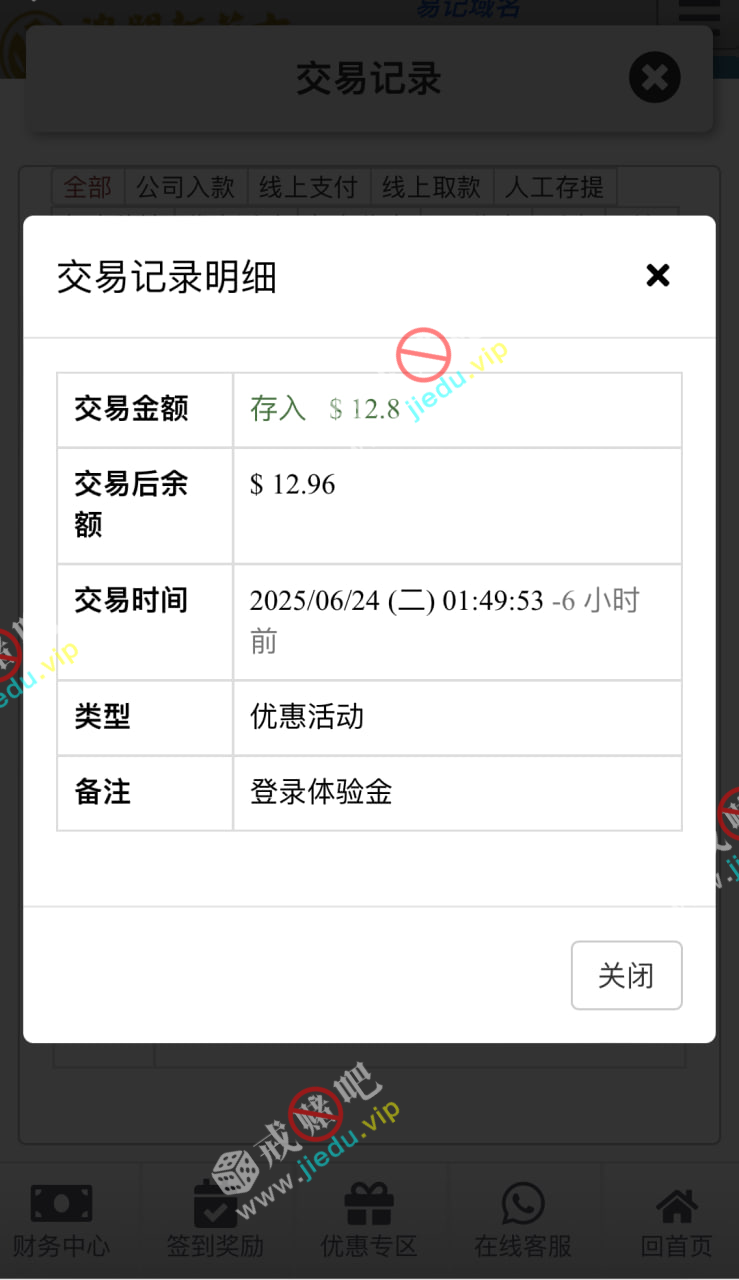Dismiss the 交易记录 panel with the round X

(655, 78)
